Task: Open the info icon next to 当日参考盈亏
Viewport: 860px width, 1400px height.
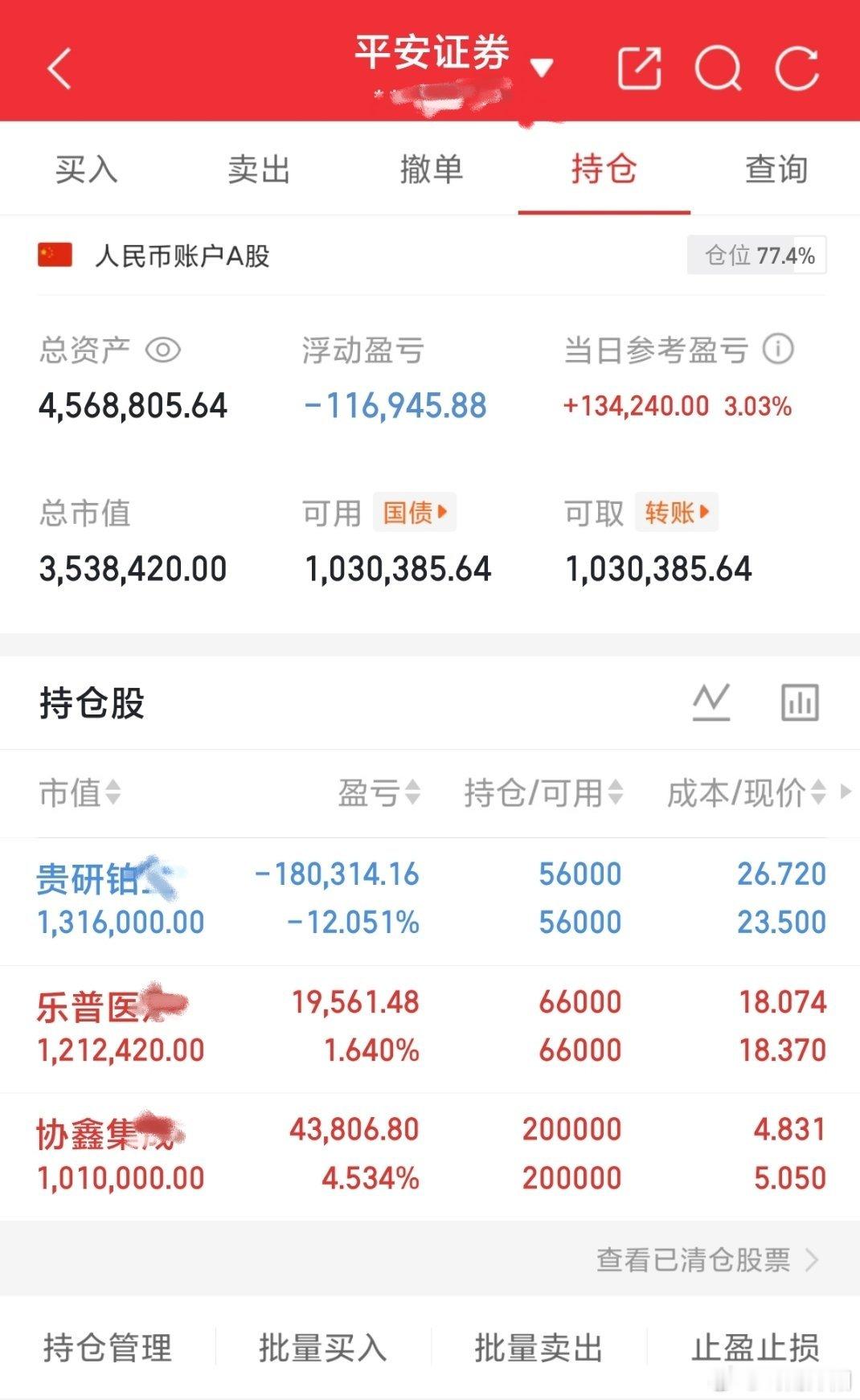Action: [777, 350]
